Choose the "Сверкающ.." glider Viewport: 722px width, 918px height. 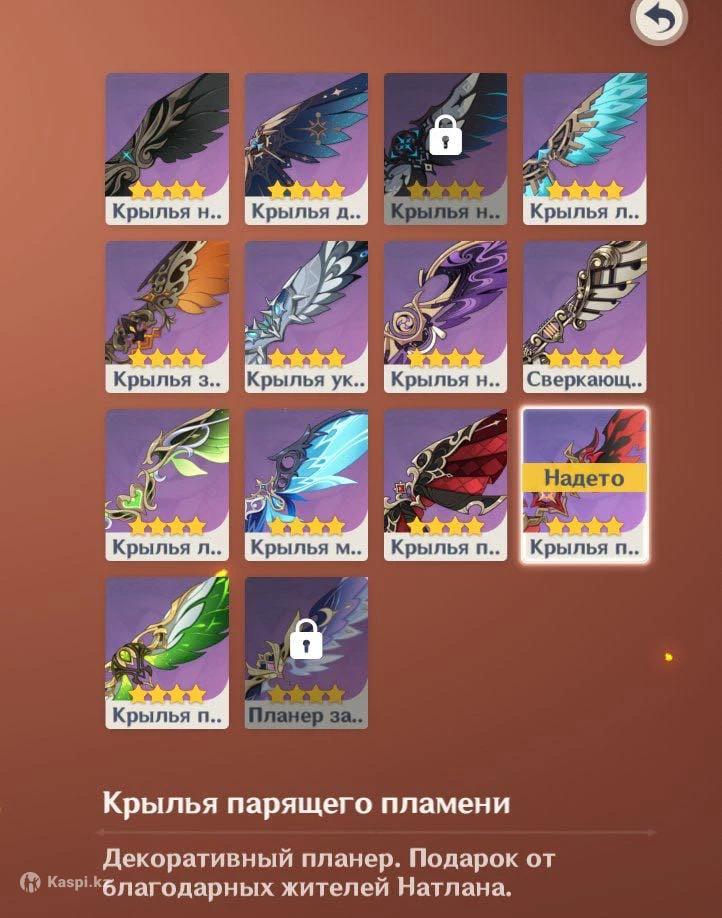[x=584, y=316]
